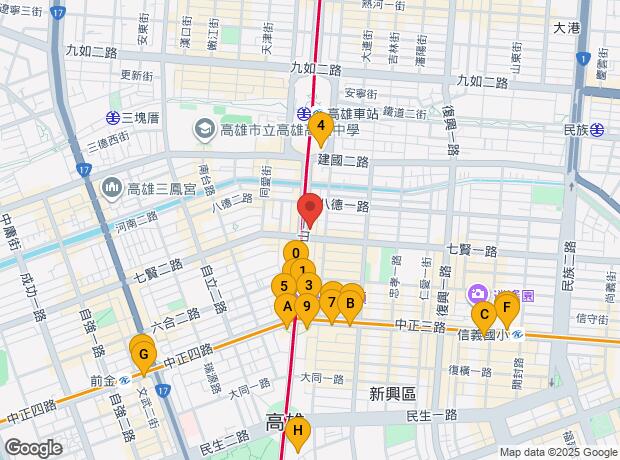Select the map marker labeled 4
The width and height of the screenshot is (620, 460).
tap(320, 127)
